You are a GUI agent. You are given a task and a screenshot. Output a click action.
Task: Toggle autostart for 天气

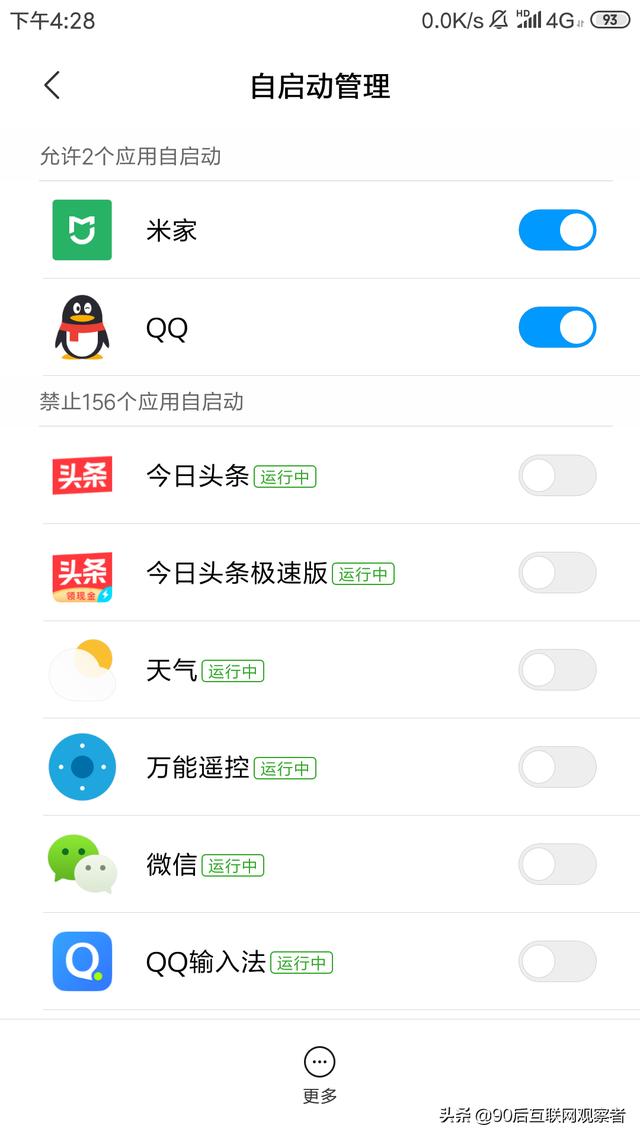pyautogui.click(x=556, y=670)
